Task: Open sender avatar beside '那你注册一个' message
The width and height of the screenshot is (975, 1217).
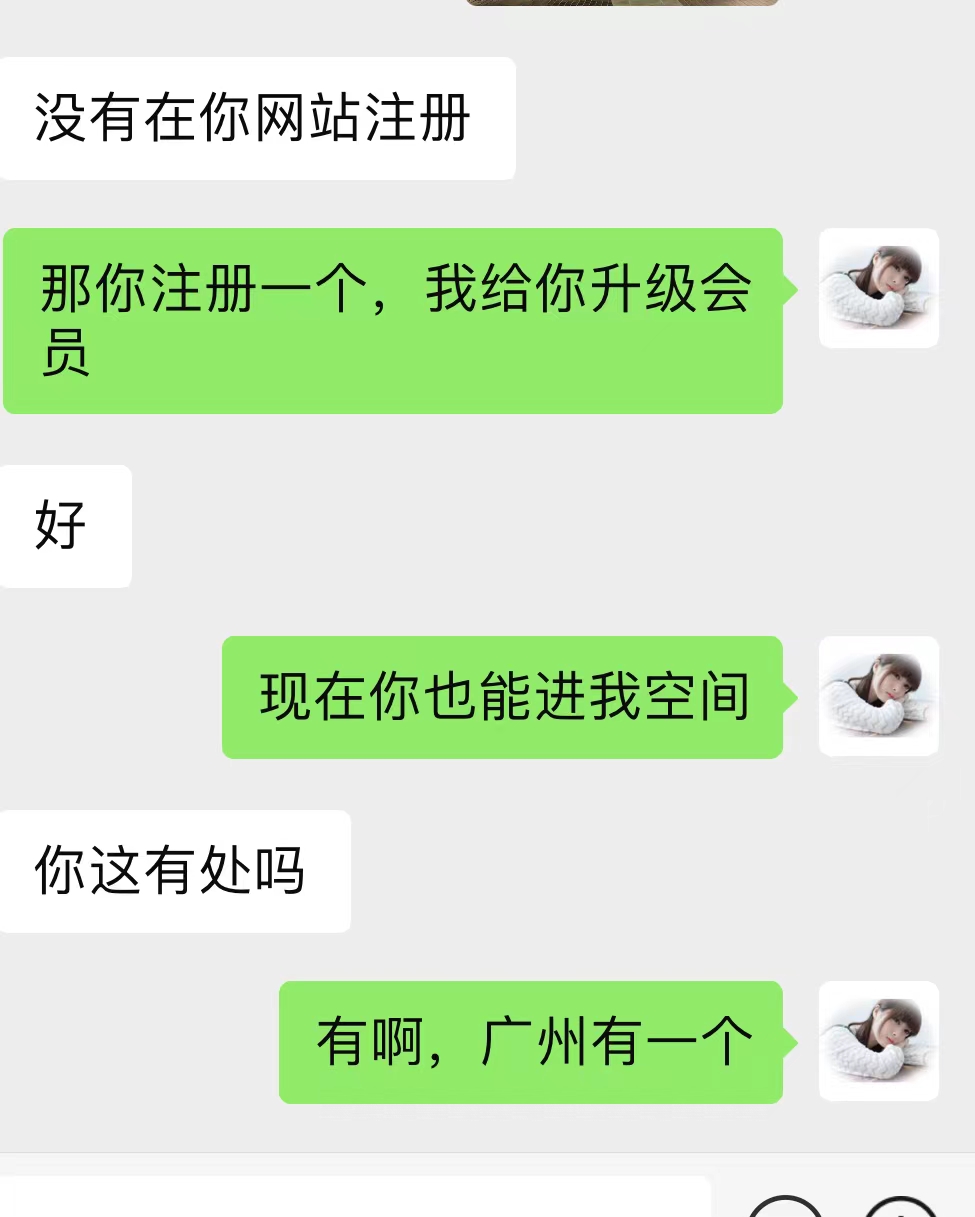Action: [x=878, y=288]
